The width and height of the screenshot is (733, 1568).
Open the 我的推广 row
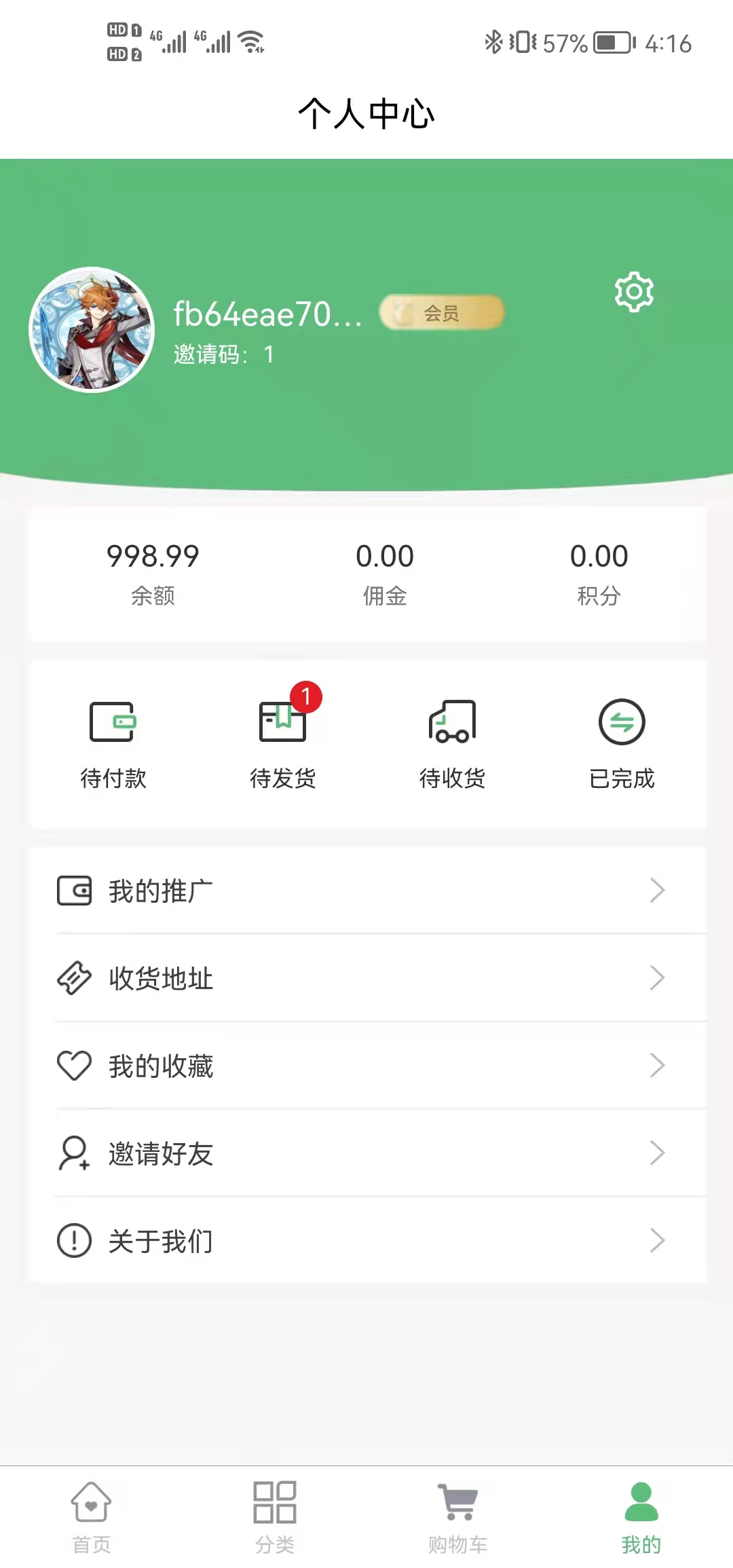(x=366, y=891)
